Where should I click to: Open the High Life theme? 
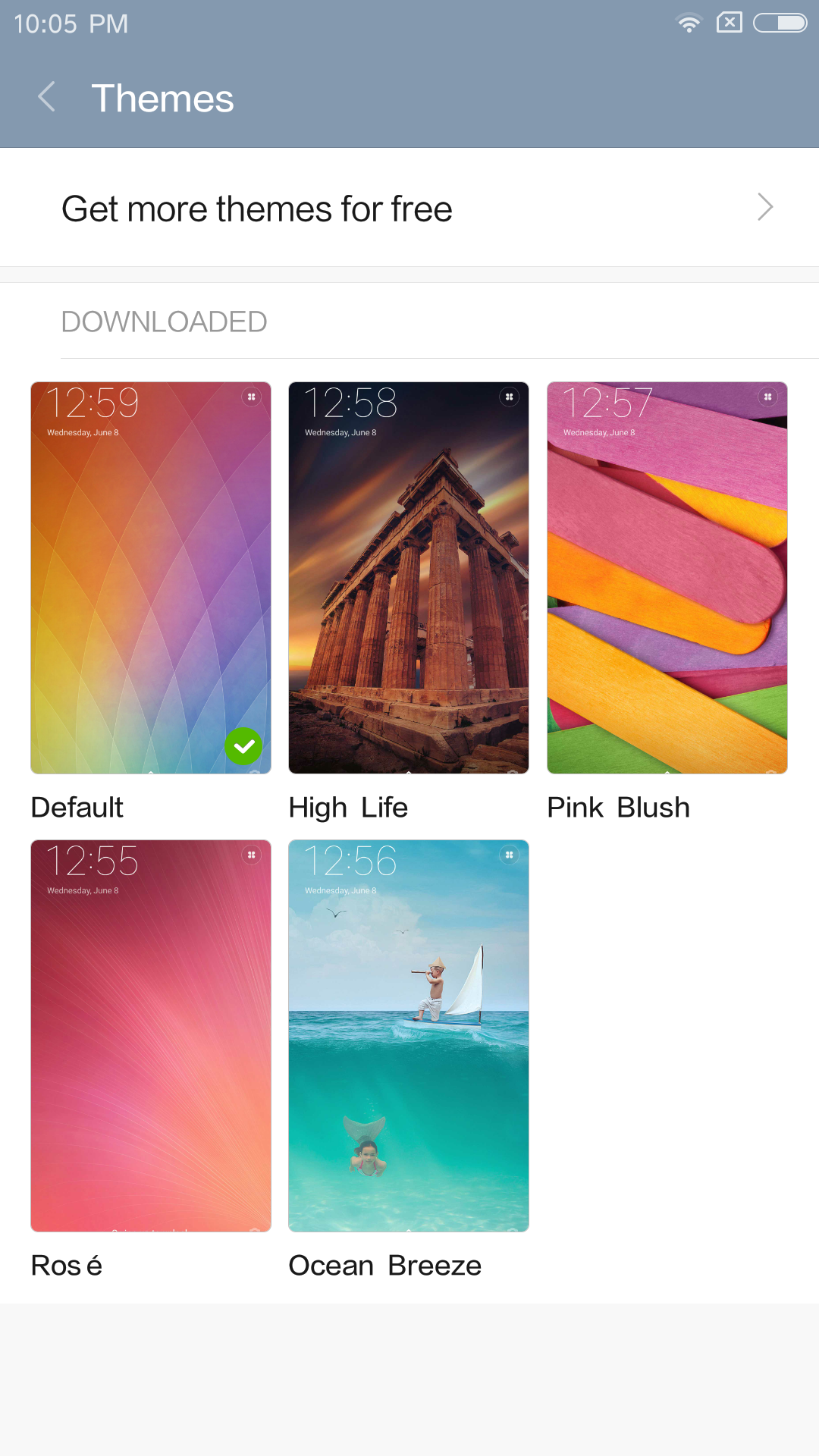pyautogui.click(x=409, y=578)
